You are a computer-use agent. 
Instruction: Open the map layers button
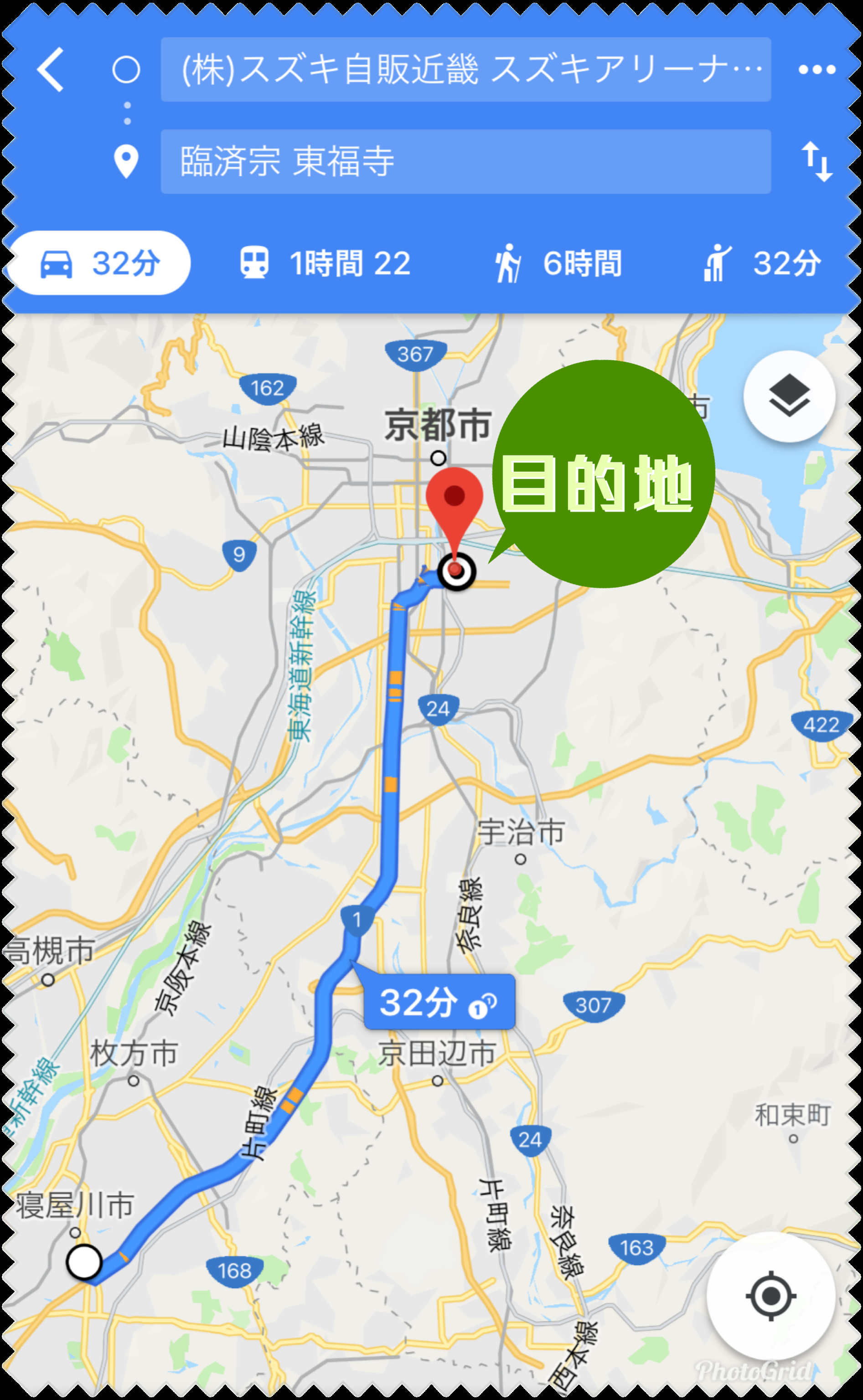(x=789, y=396)
